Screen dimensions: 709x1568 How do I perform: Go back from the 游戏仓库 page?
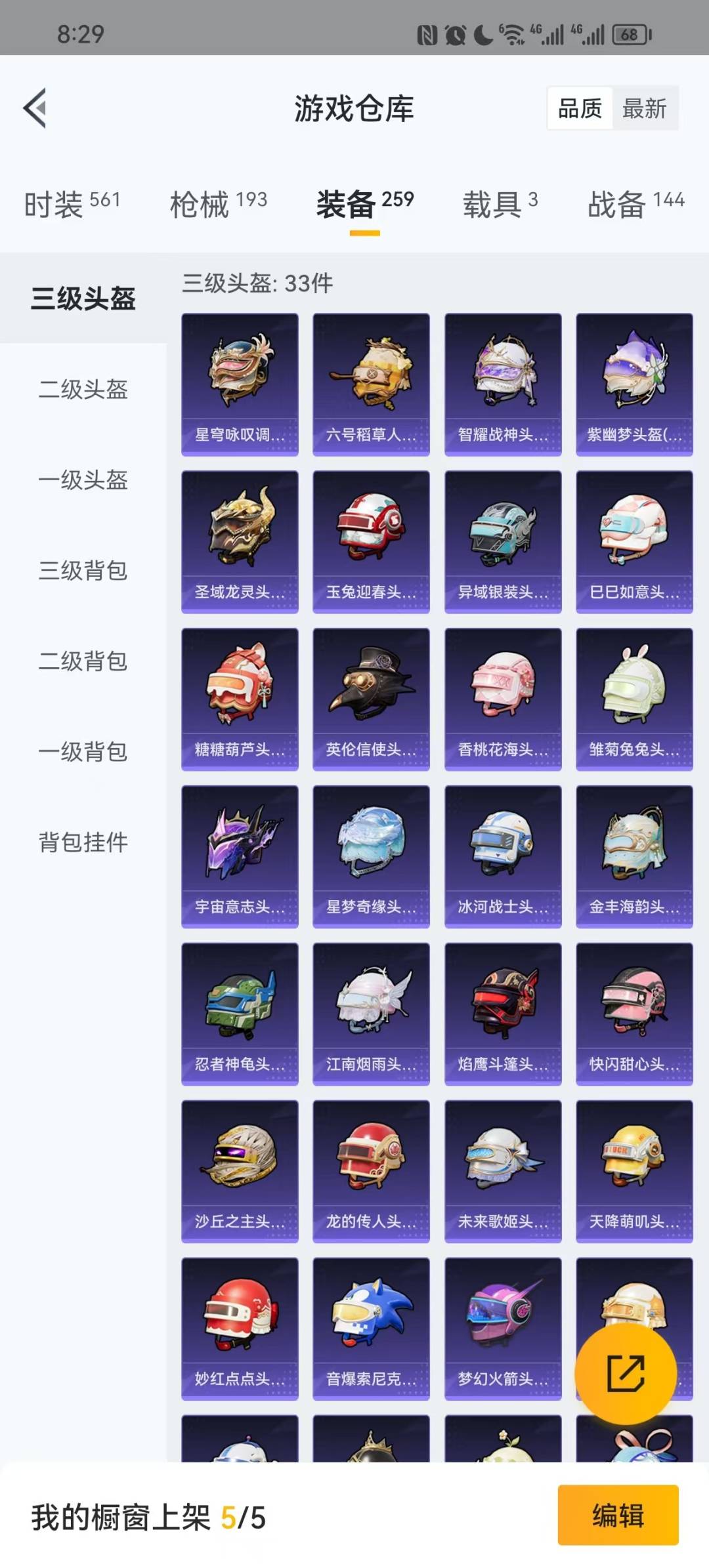tap(35, 108)
